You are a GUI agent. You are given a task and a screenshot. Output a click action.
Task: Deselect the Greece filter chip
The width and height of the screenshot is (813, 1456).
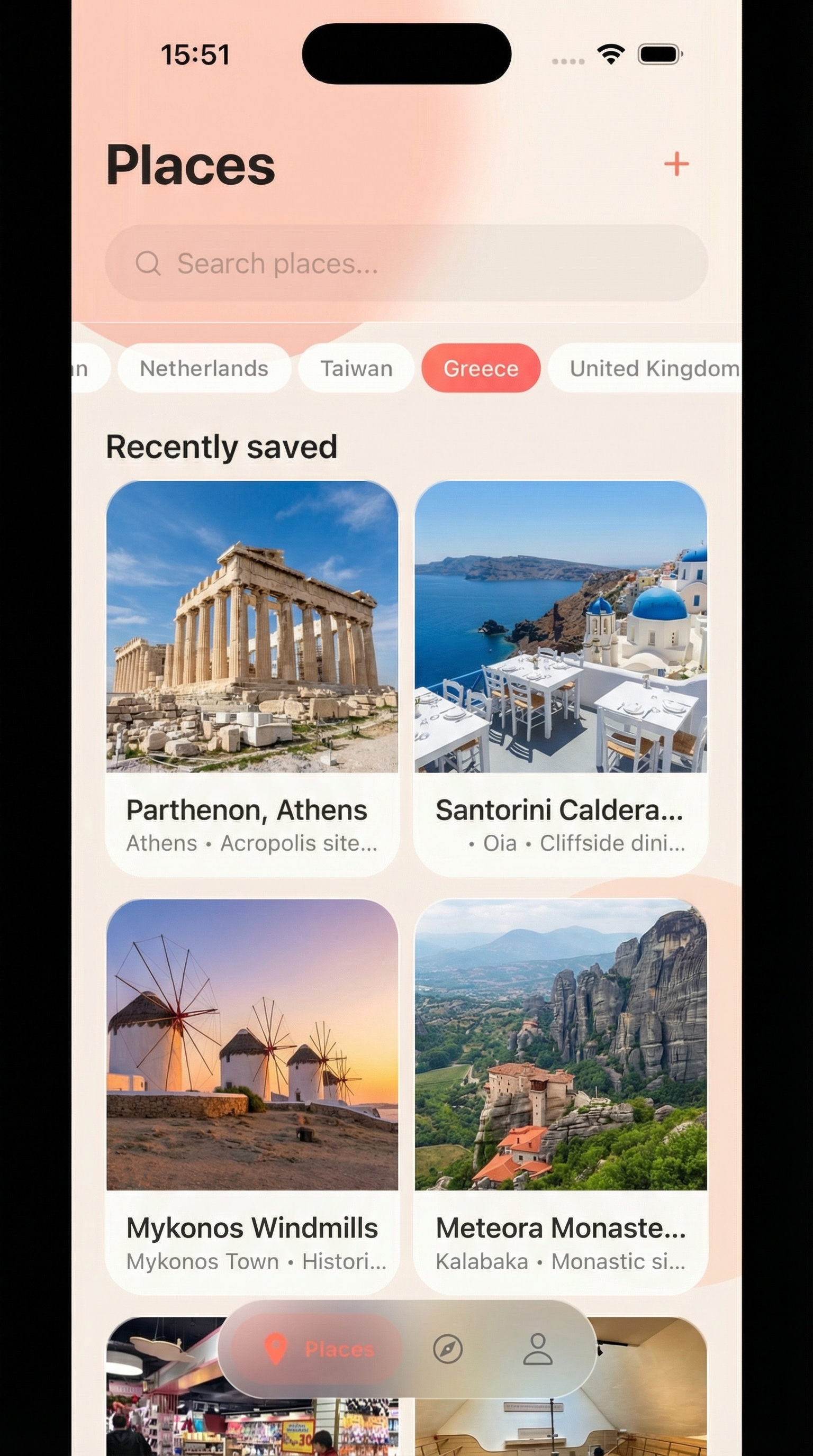coord(481,368)
